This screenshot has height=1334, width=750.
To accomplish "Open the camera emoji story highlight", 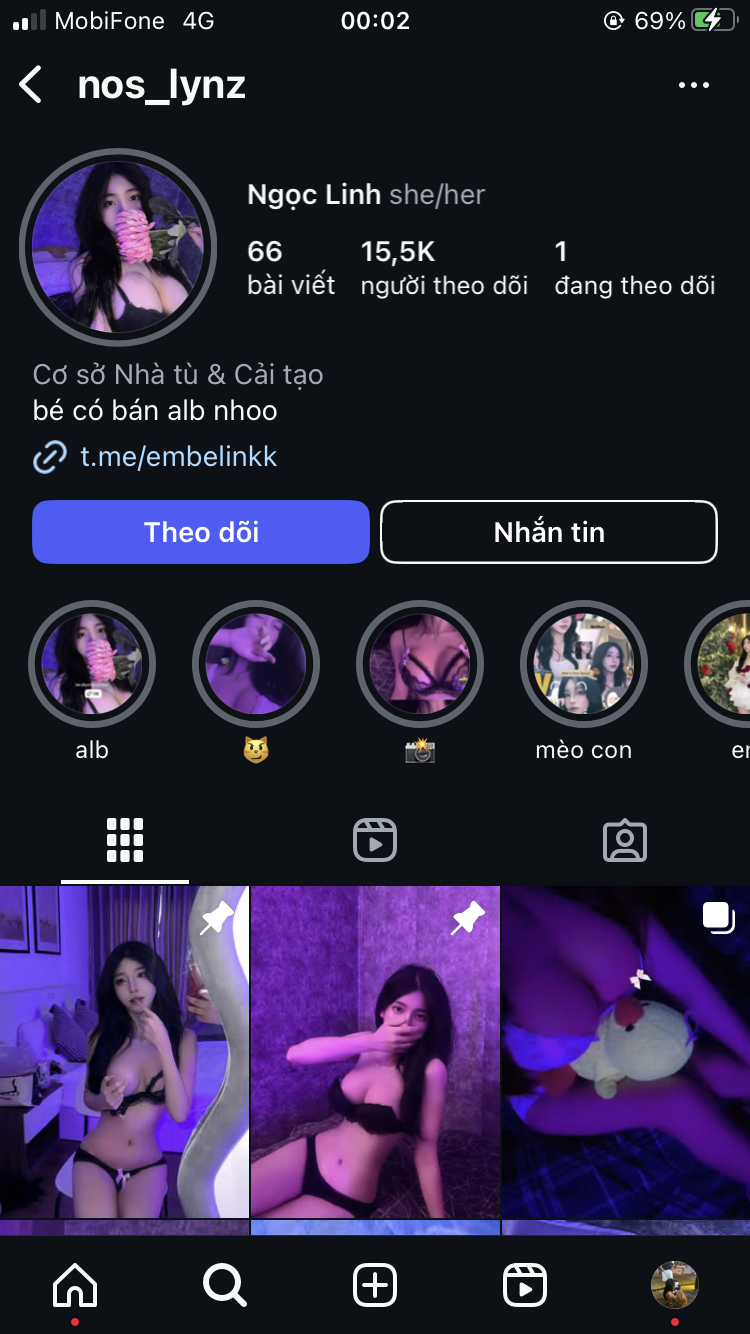I will tap(420, 663).
